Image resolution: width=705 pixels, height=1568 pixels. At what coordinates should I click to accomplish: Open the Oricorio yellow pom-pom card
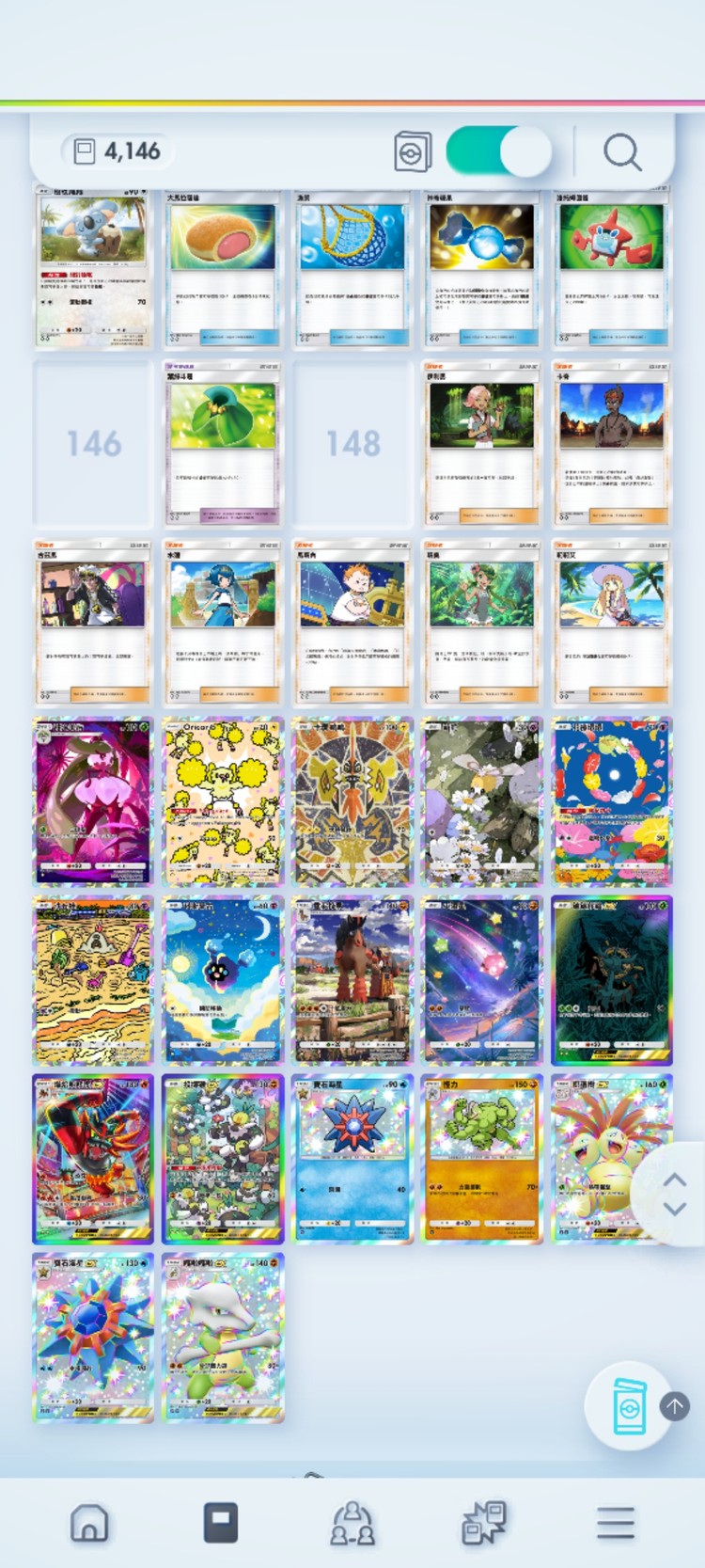click(222, 802)
